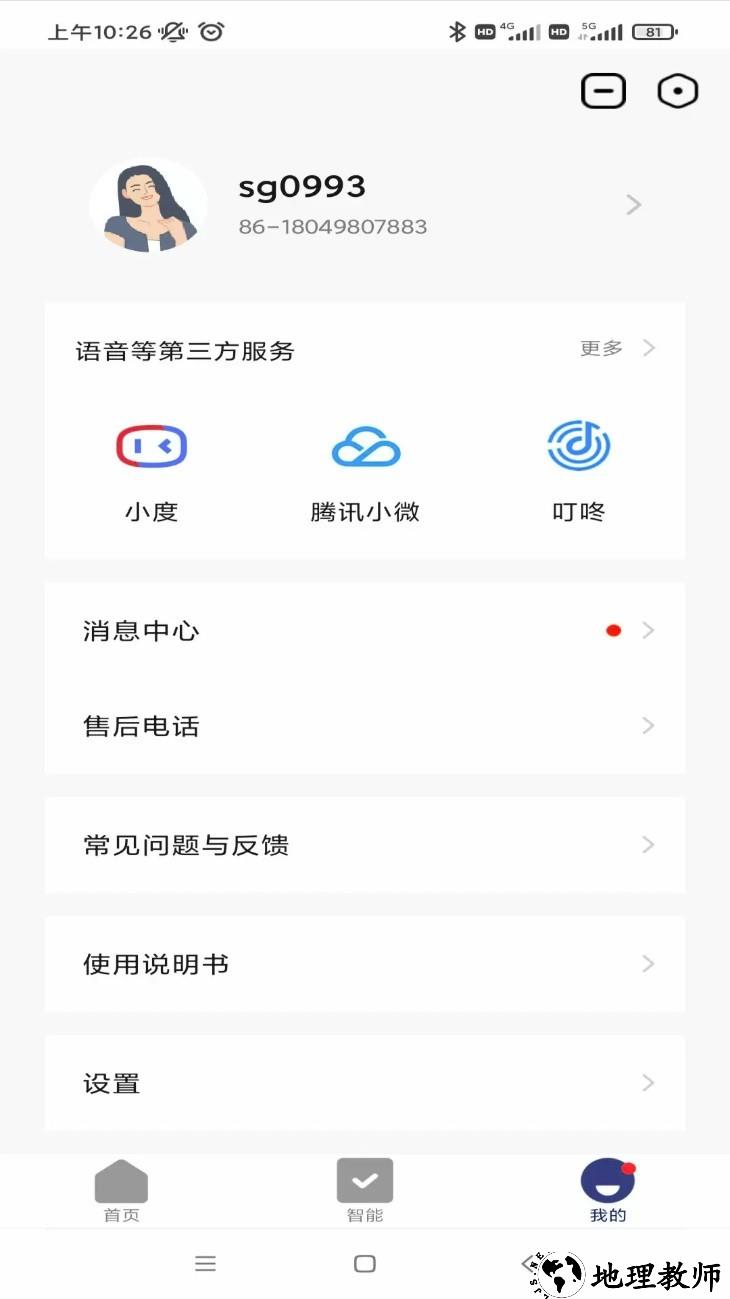This screenshot has height=1299, width=730.
Task: Tap the circular scan icon at top right
Action: coord(677,90)
